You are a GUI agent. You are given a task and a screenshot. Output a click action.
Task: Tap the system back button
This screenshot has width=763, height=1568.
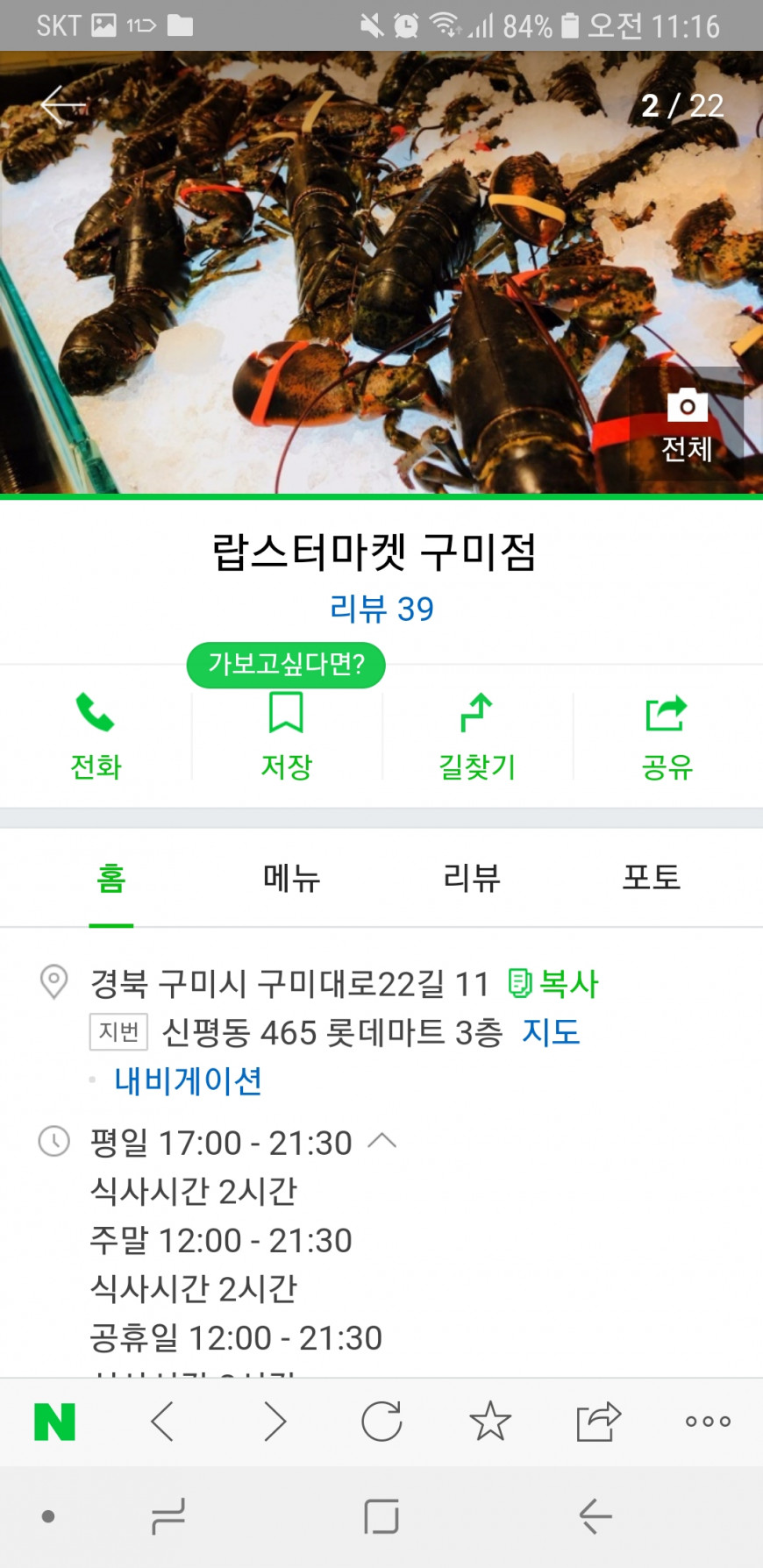pyautogui.click(x=595, y=1516)
